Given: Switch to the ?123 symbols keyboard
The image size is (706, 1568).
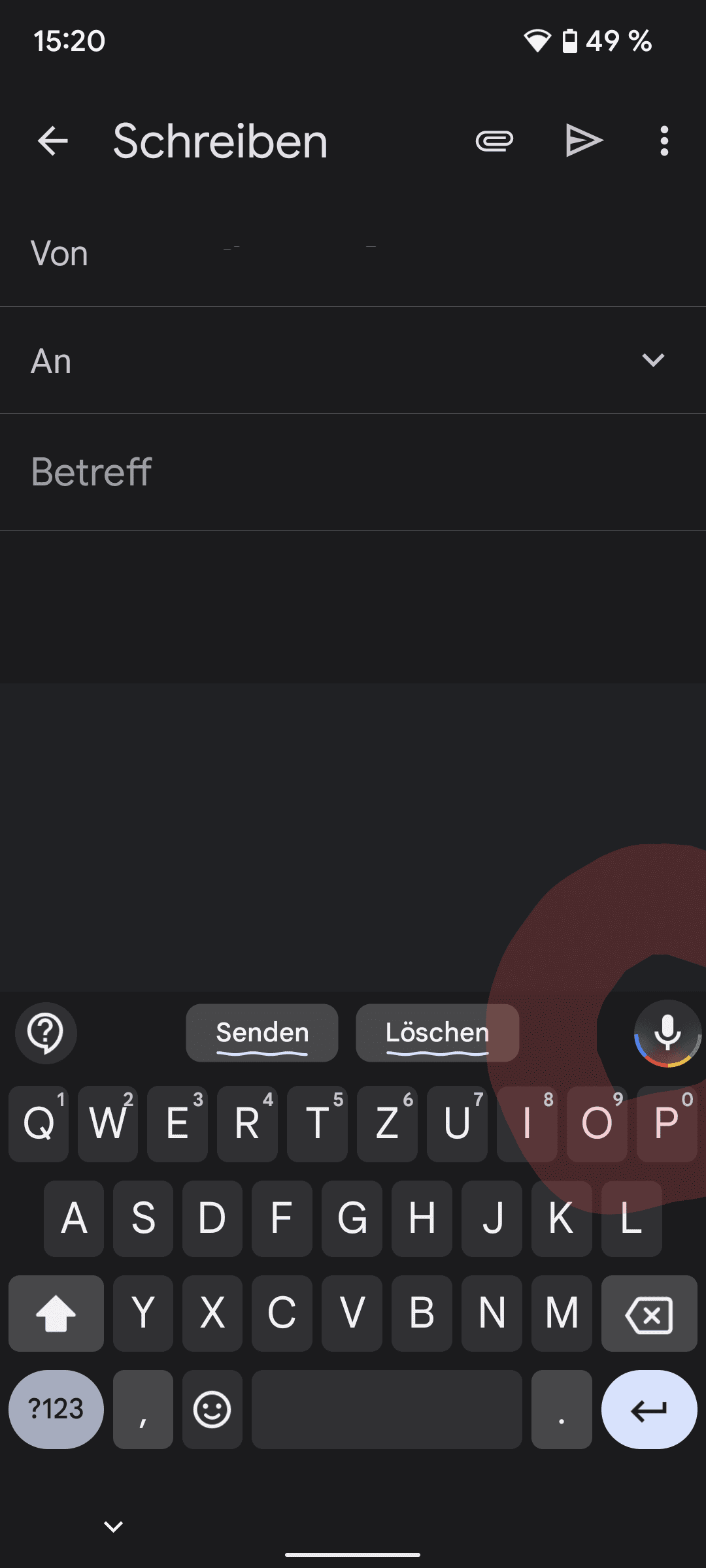Looking at the screenshot, I should (x=56, y=1409).
